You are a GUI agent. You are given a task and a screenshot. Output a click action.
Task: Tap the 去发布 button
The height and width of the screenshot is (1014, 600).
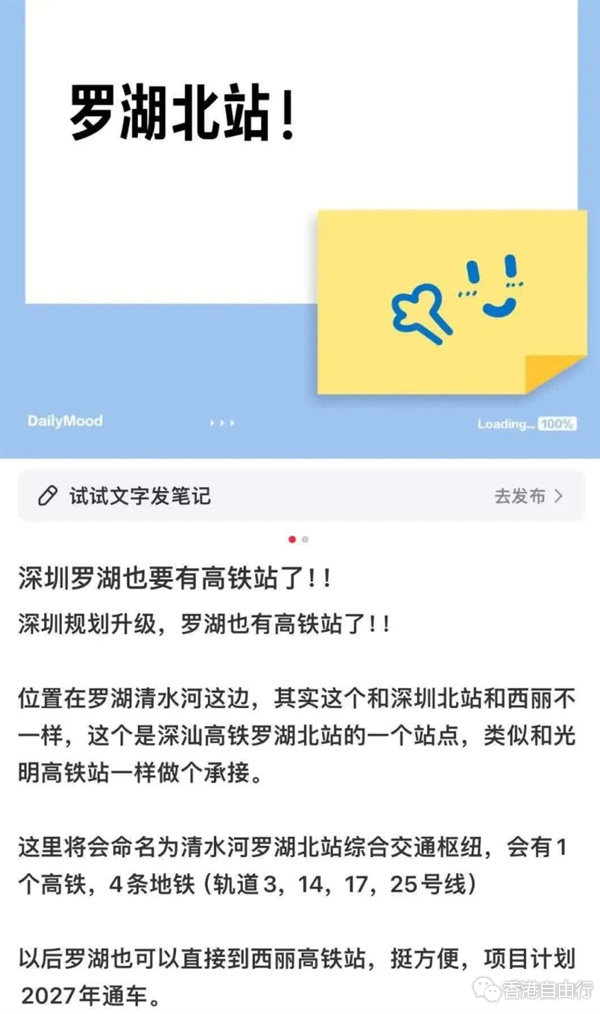[529, 496]
